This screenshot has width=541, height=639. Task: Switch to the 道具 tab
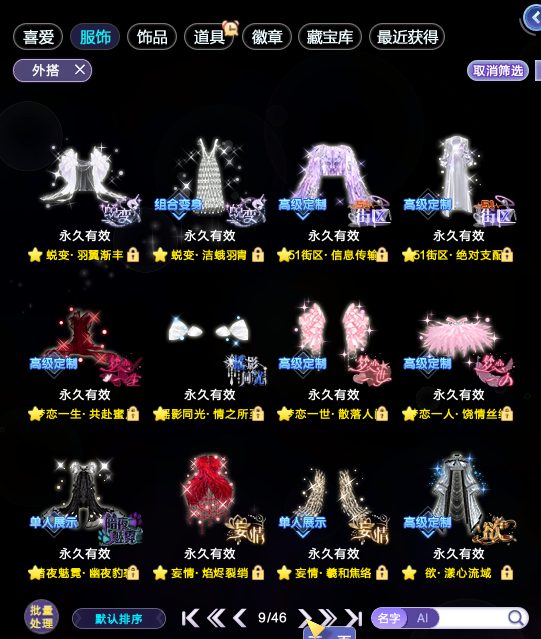coord(209,37)
